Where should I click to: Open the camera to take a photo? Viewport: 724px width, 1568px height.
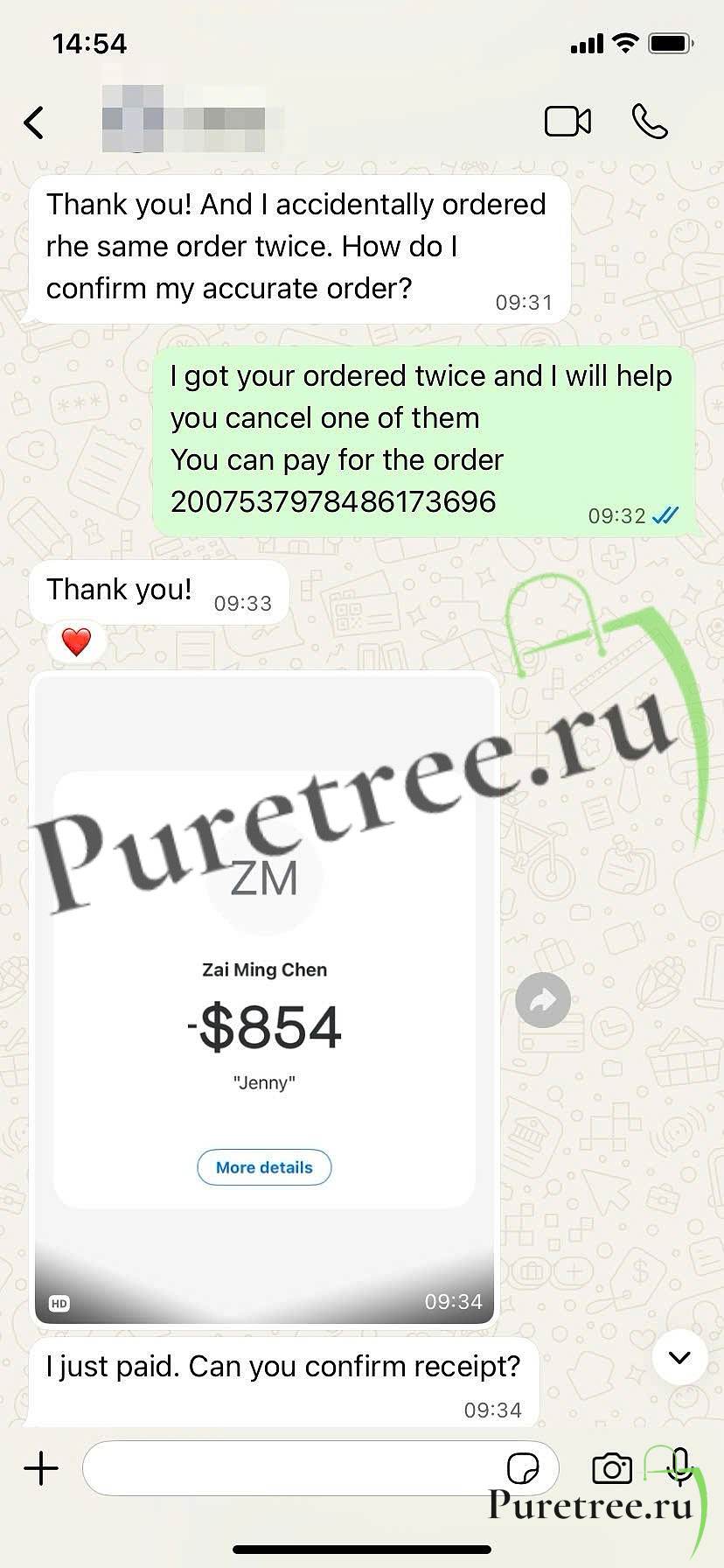point(612,1468)
